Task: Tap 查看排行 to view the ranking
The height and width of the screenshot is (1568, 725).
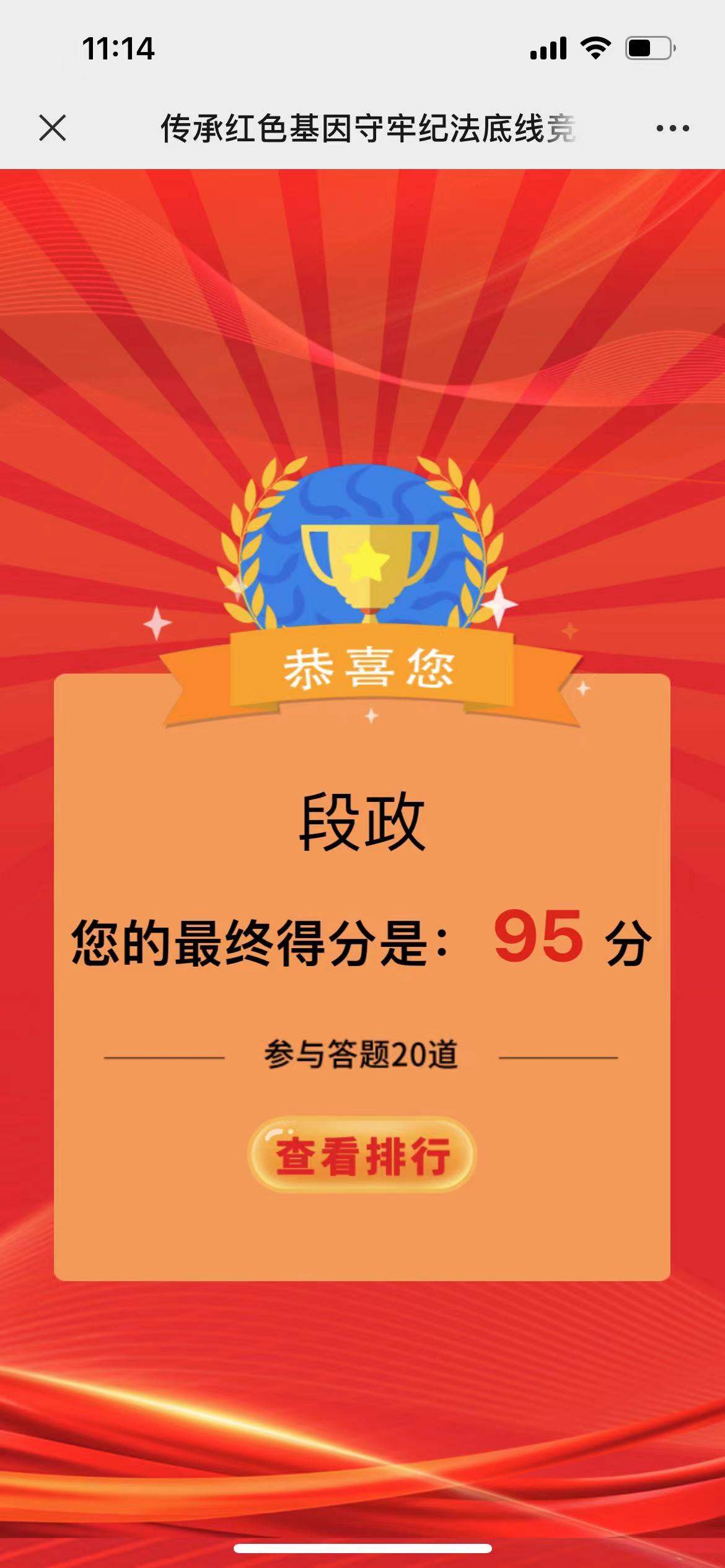Action: tap(362, 1156)
